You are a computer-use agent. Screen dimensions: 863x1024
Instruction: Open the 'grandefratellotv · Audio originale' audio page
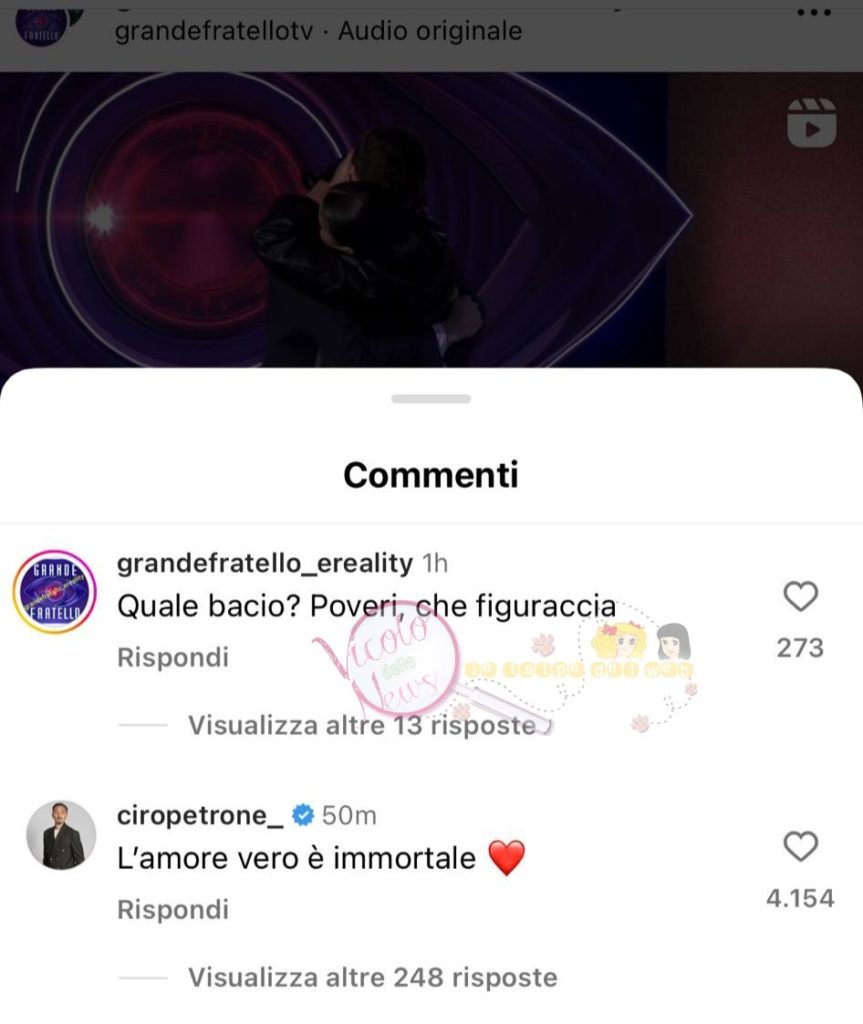(318, 31)
